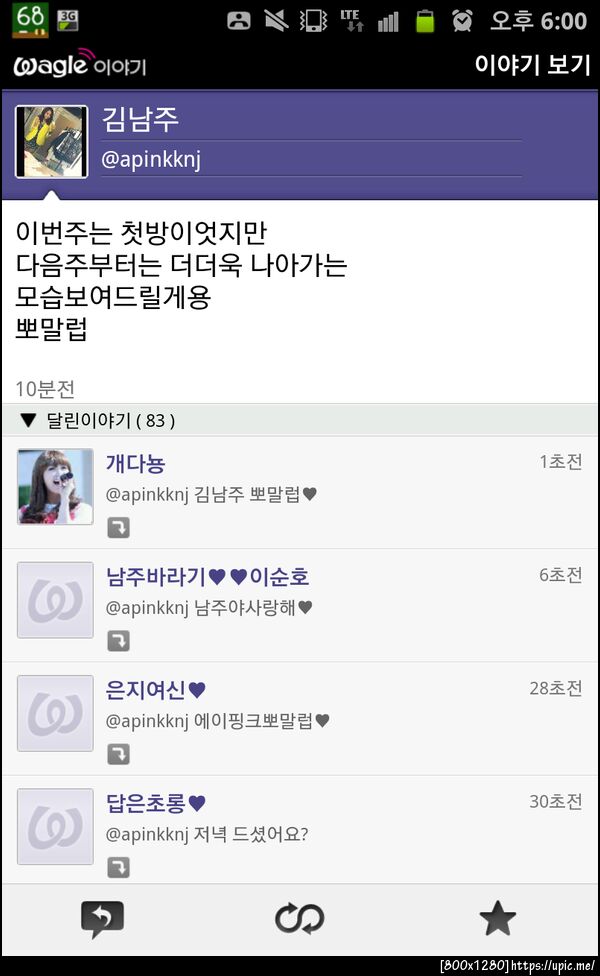Tap the reply icon under 은지여신's comment
Viewport: 600px width, 976px height.
tap(119, 754)
